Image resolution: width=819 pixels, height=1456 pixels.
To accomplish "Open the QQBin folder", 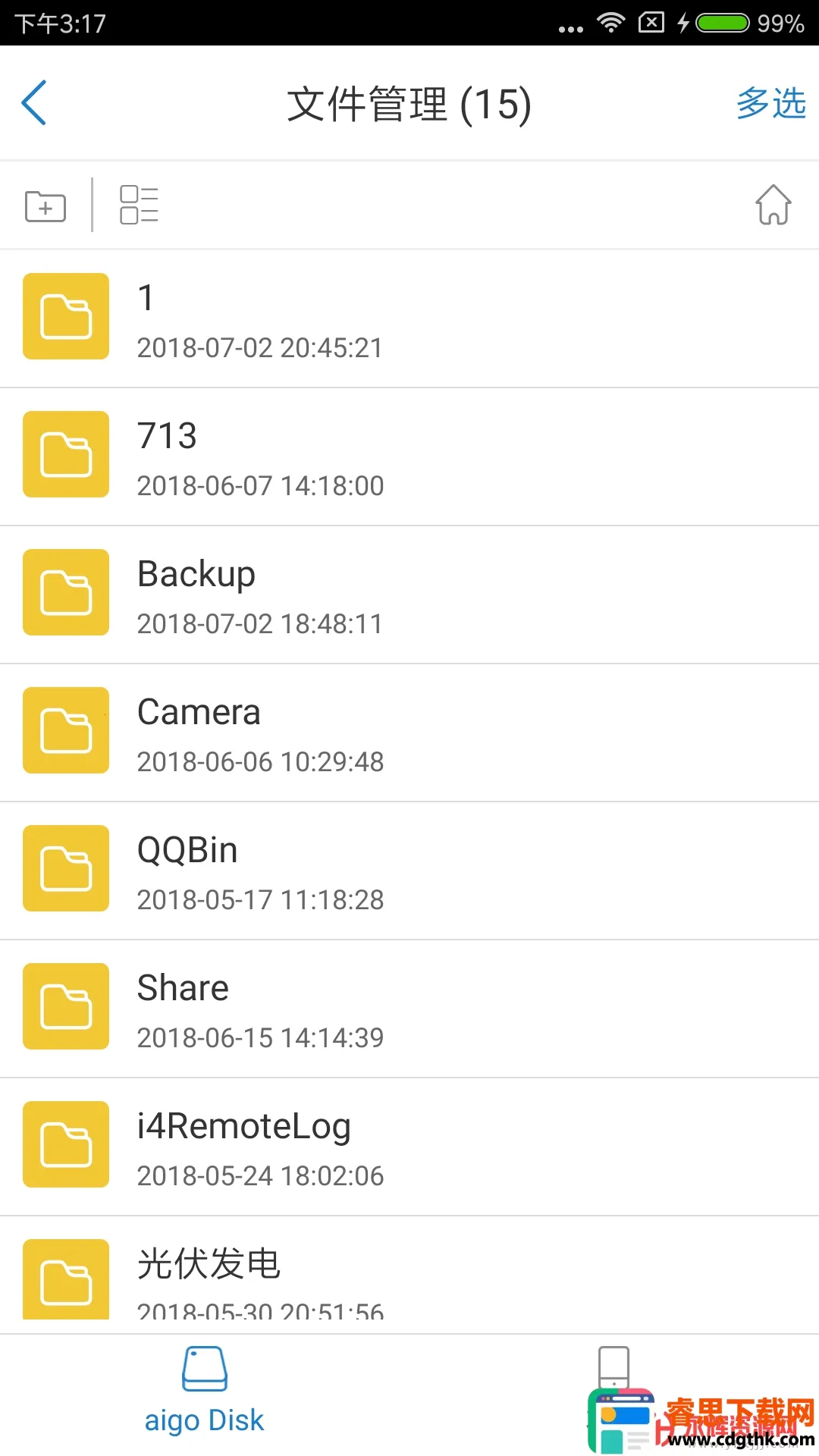I will click(409, 871).
